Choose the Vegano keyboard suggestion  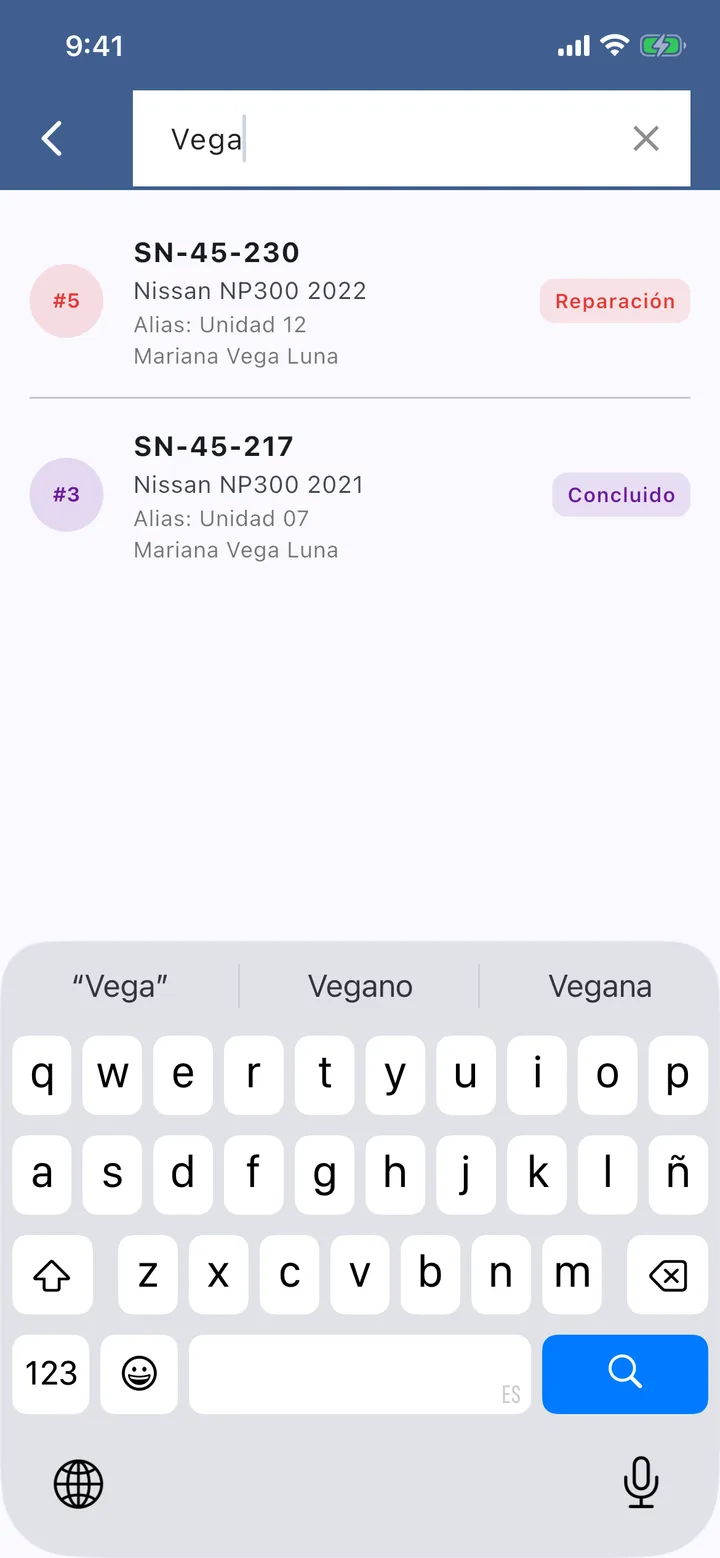click(360, 986)
